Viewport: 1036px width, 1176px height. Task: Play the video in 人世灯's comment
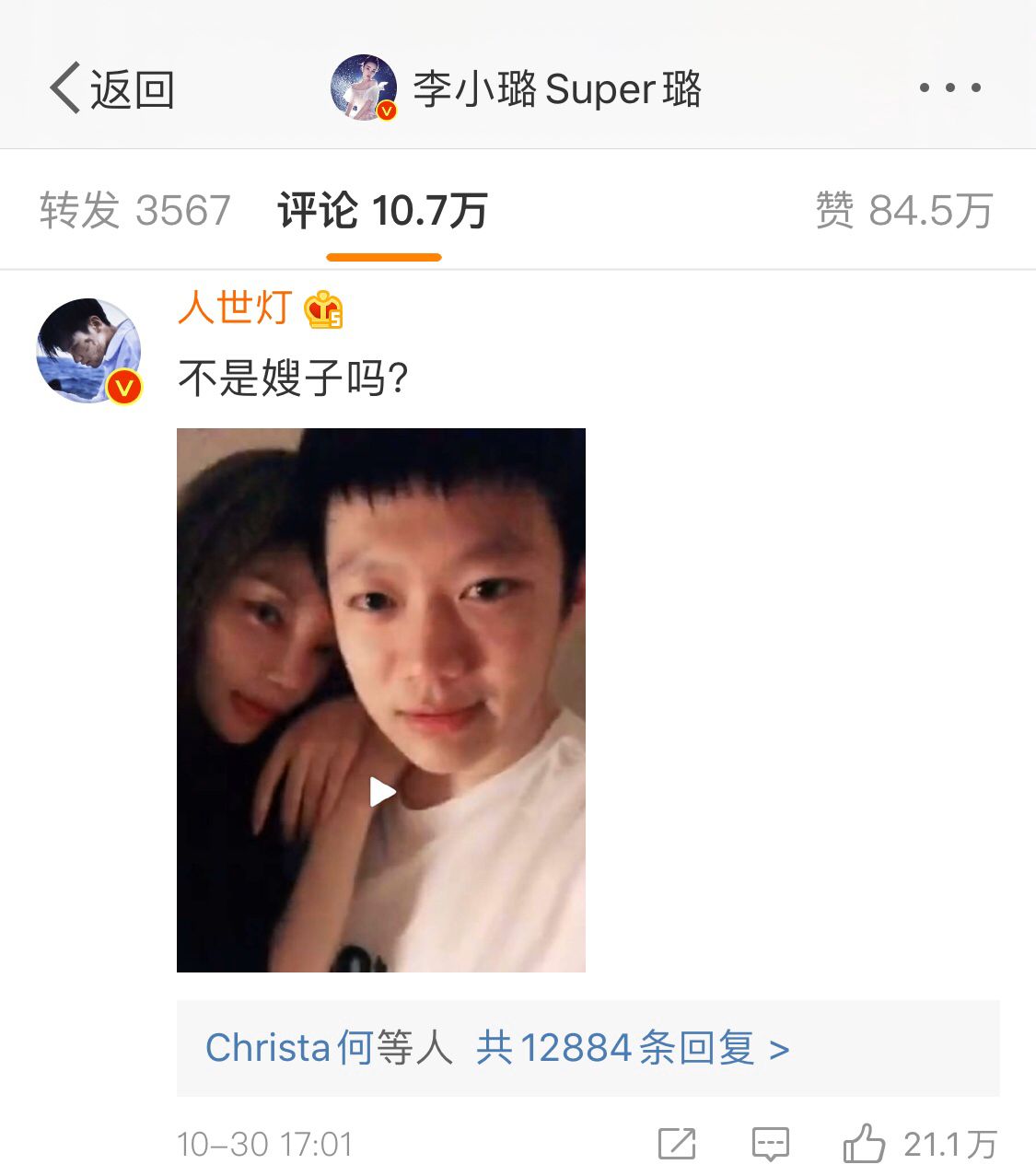coord(381,791)
